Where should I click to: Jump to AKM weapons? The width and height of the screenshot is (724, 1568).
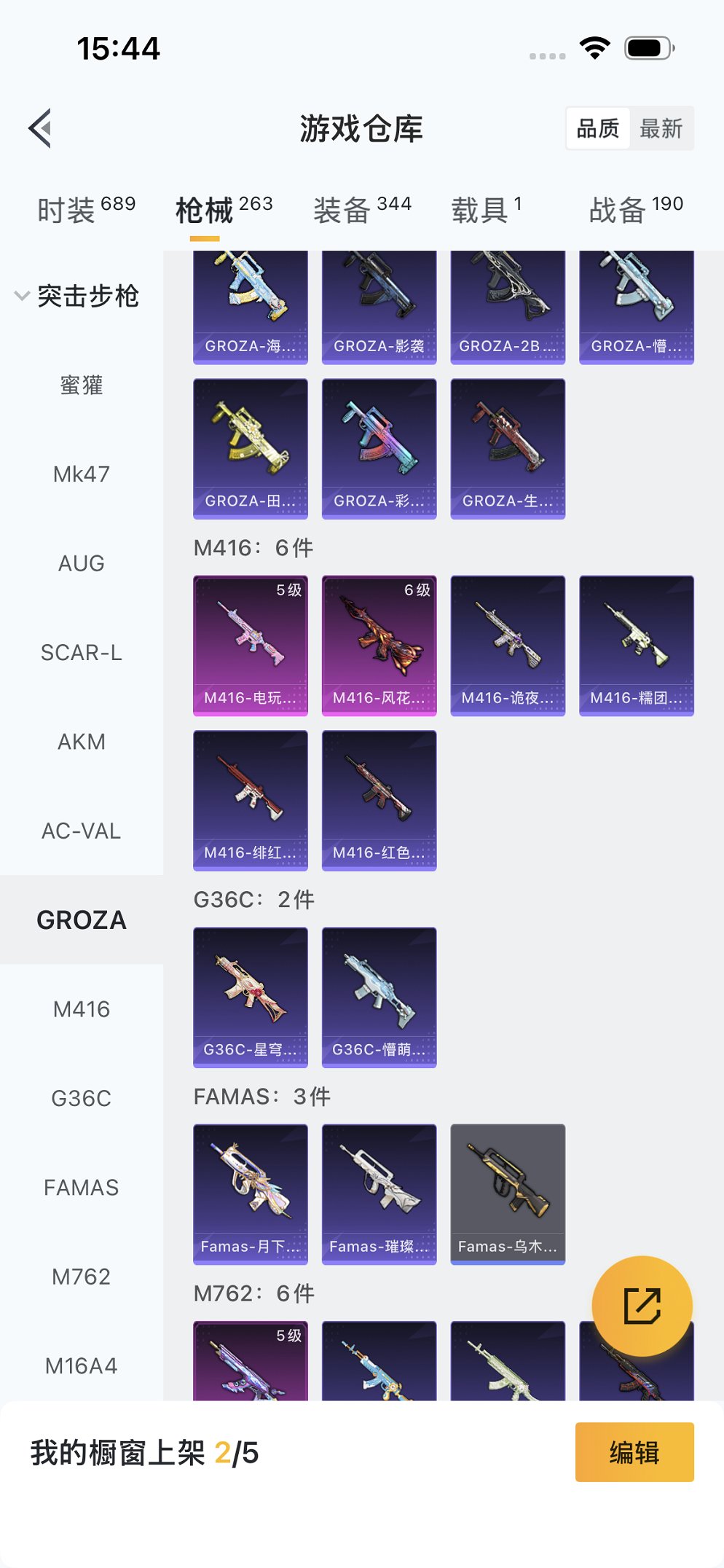(82, 742)
